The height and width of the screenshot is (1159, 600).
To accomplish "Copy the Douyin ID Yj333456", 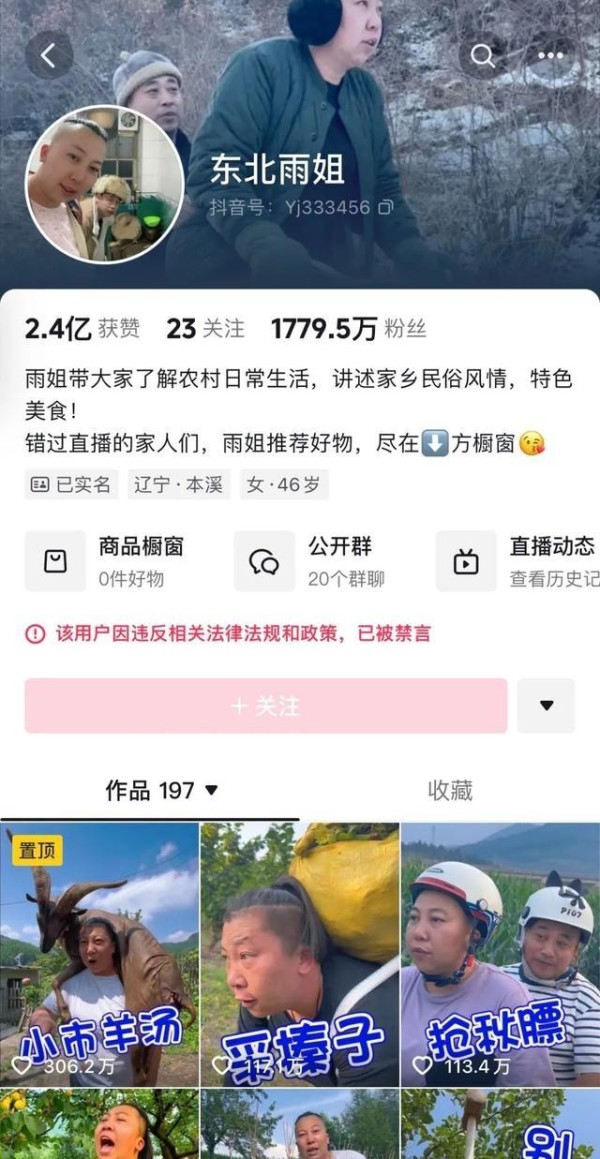I will (x=386, y=208).
